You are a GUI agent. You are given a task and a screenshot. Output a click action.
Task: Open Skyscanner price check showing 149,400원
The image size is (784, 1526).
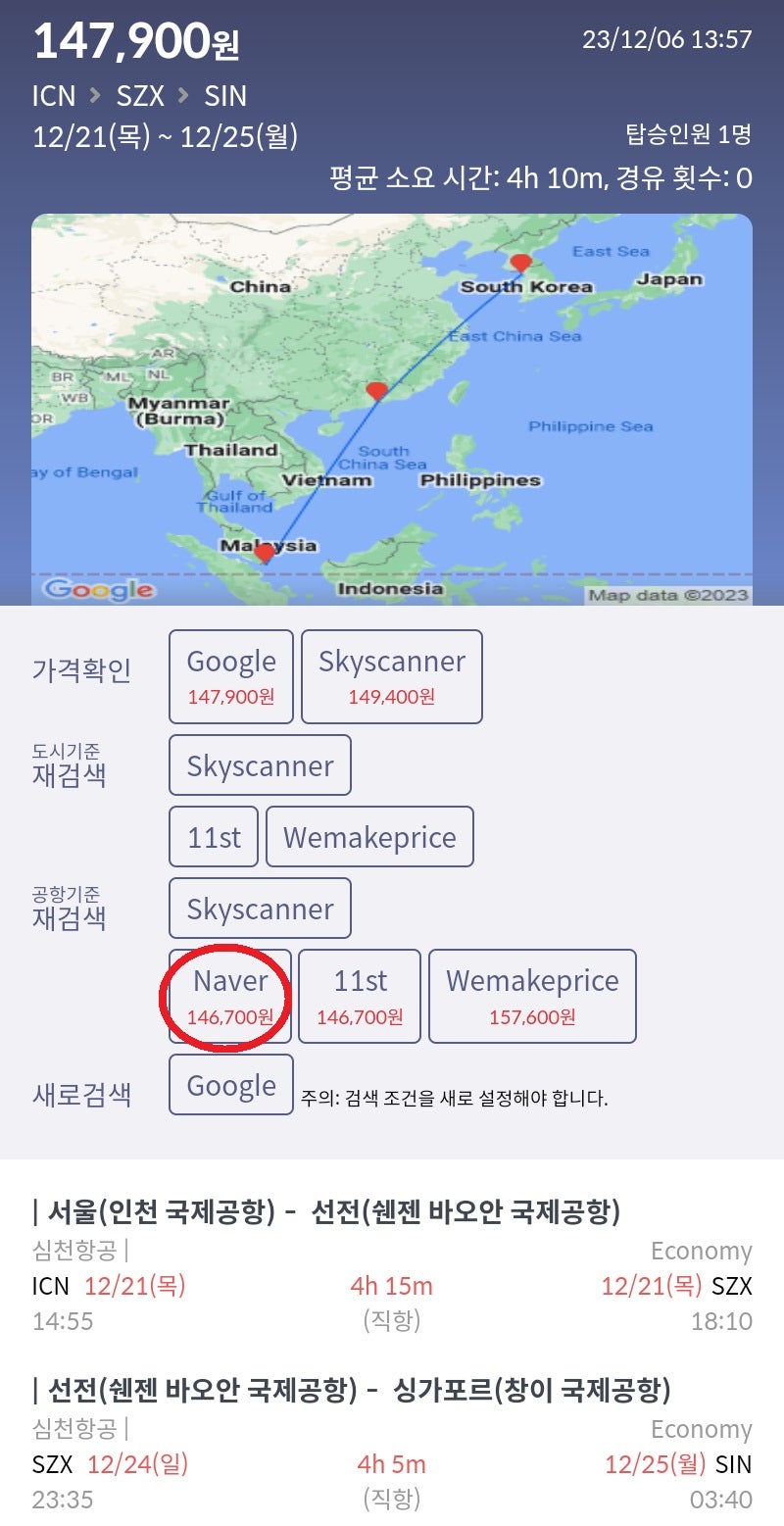coord(392,676)
